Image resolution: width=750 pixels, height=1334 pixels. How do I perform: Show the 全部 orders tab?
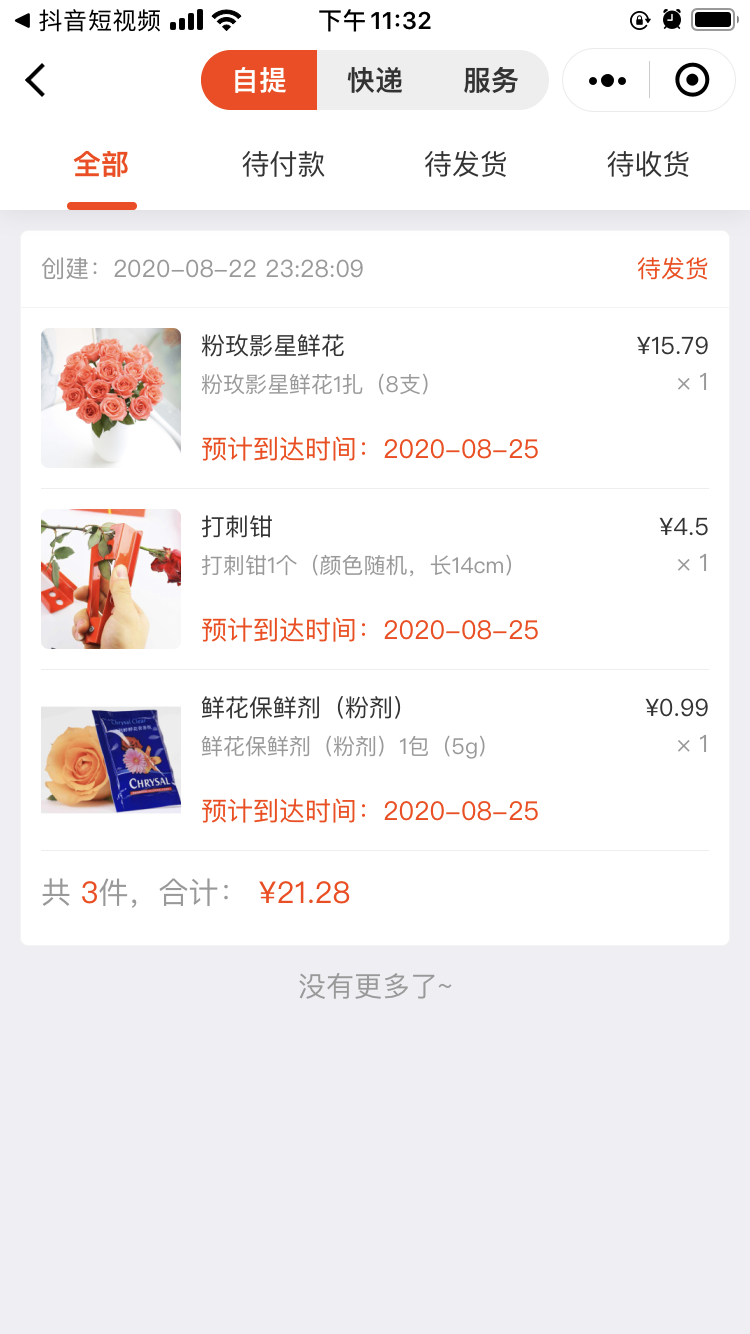(101, 165)
